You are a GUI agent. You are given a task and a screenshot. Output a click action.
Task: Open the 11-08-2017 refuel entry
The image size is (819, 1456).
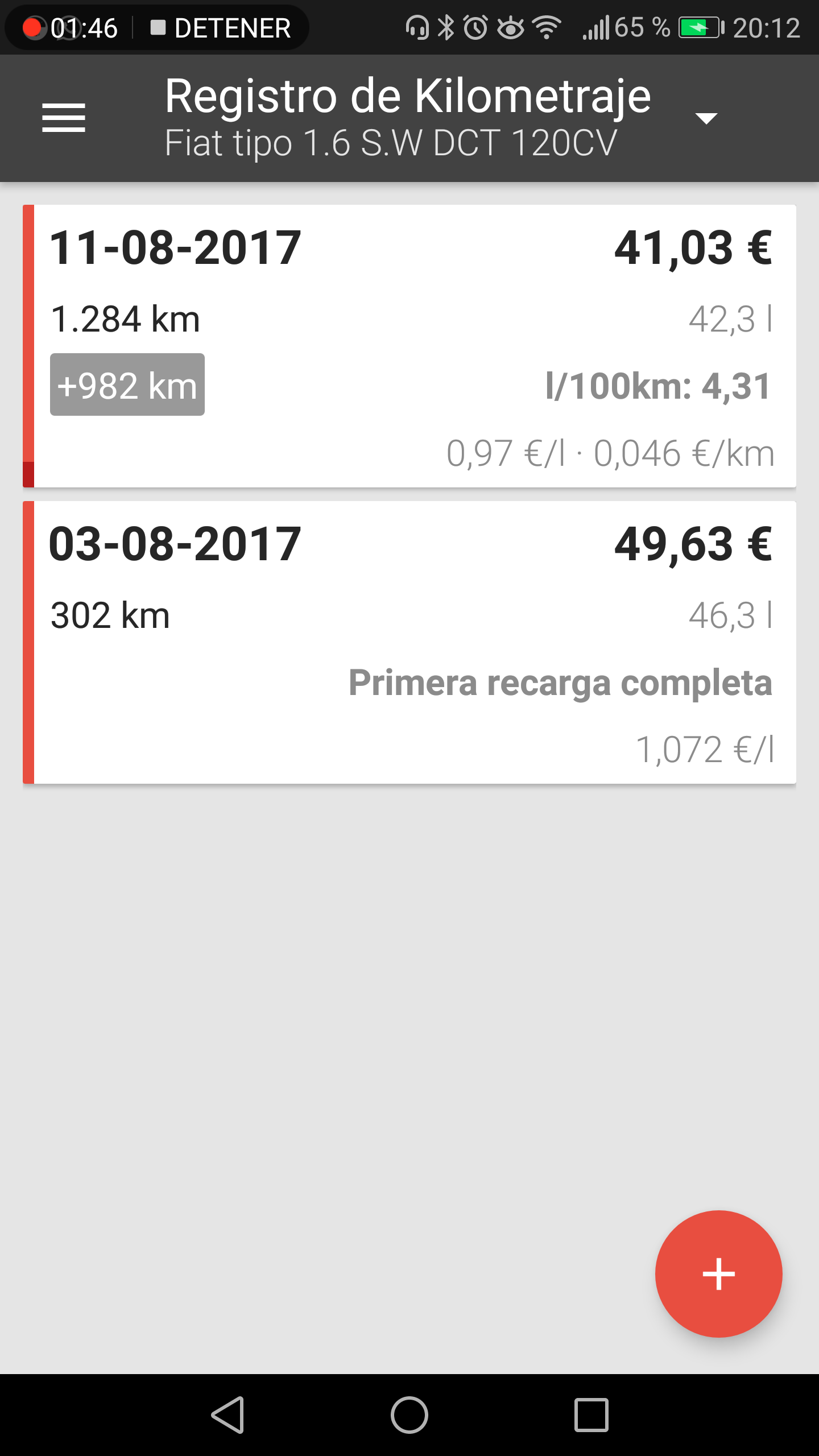[409, 346]
